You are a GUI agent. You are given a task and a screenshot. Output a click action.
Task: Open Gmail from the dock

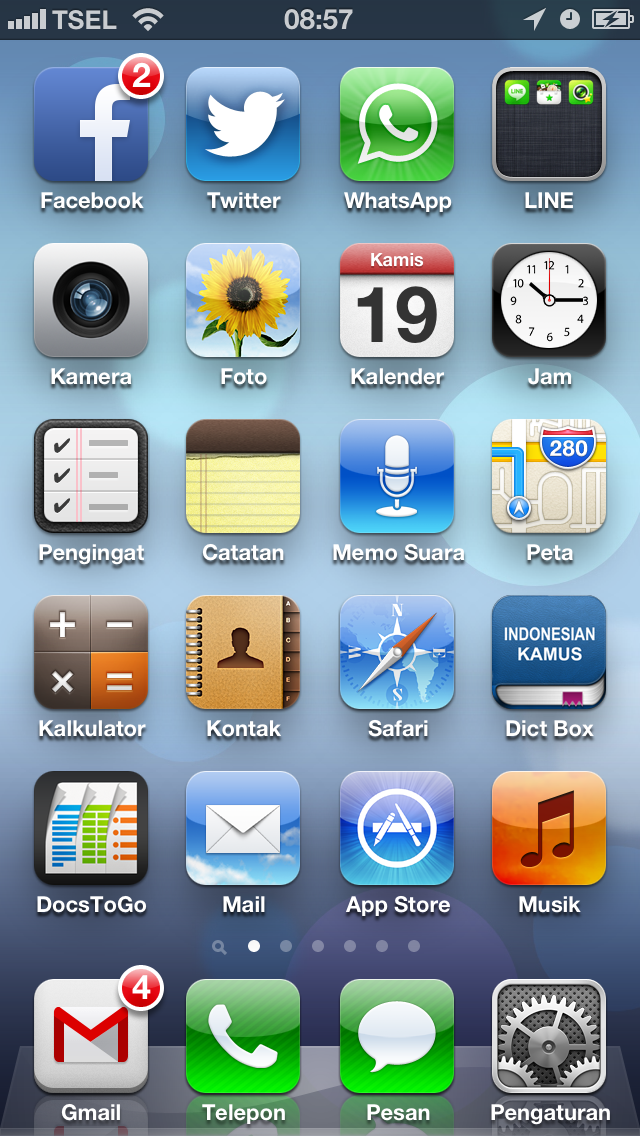pyautogui.click(x=91, y=1036)
